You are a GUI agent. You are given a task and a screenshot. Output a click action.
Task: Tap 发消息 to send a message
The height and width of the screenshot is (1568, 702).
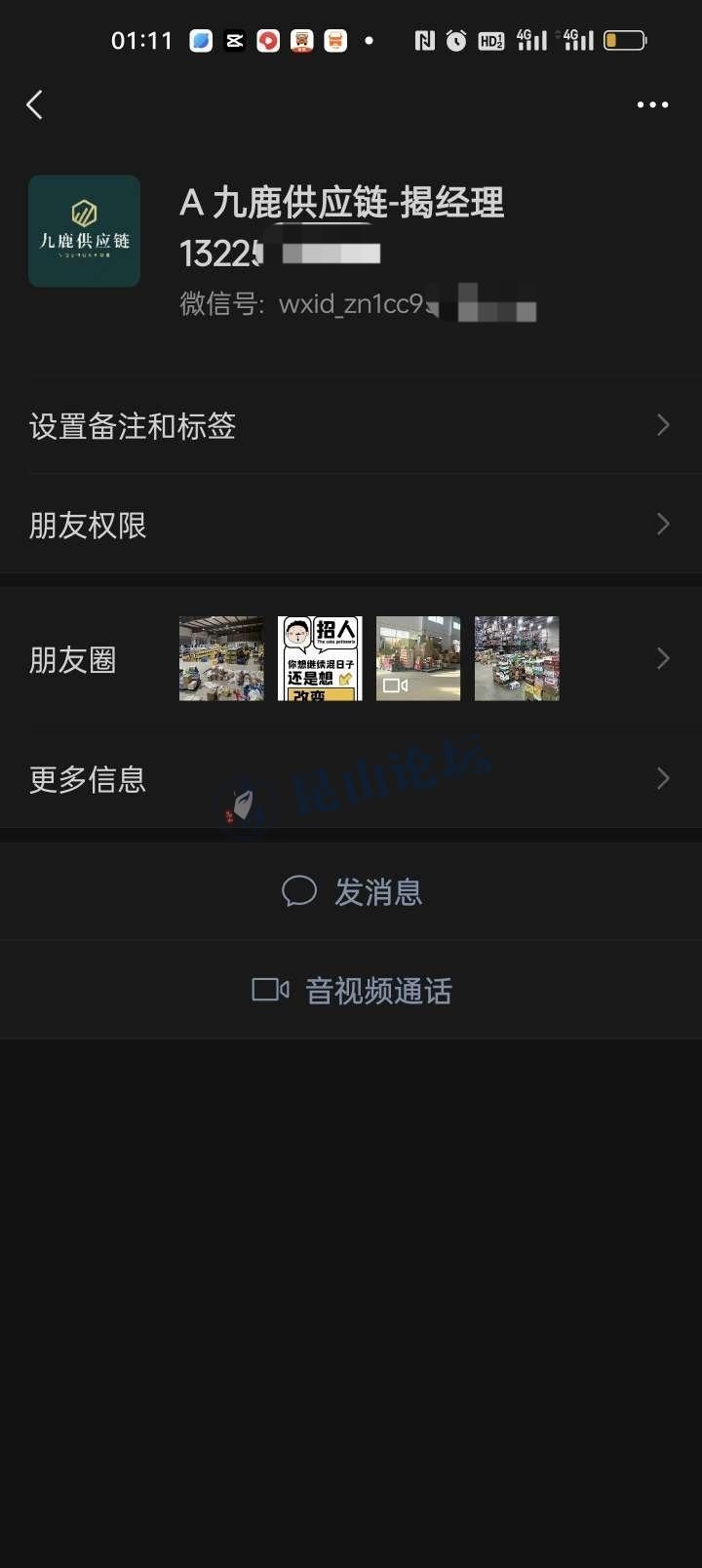[x=353, y=891]
